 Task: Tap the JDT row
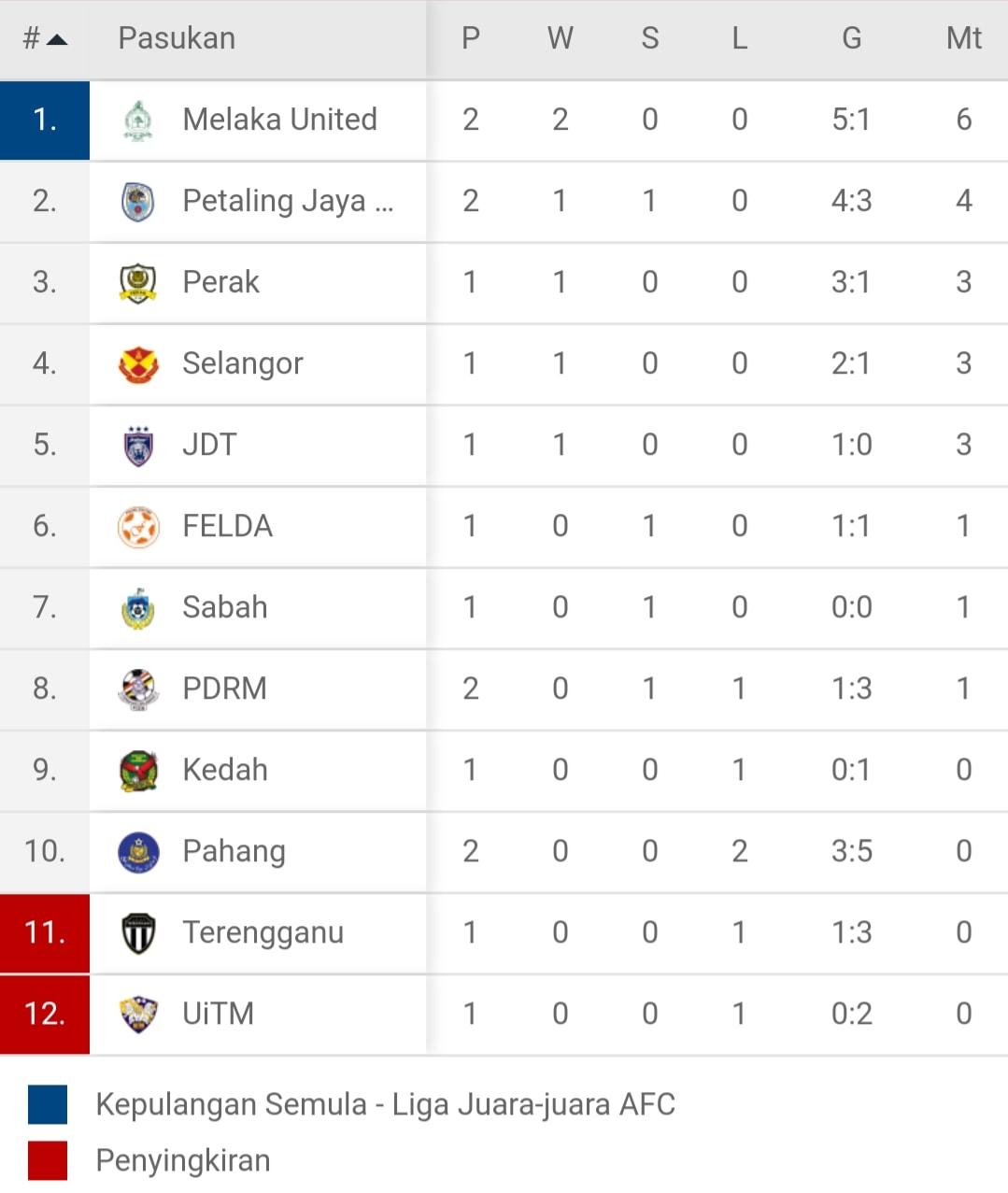click(504, 445)
